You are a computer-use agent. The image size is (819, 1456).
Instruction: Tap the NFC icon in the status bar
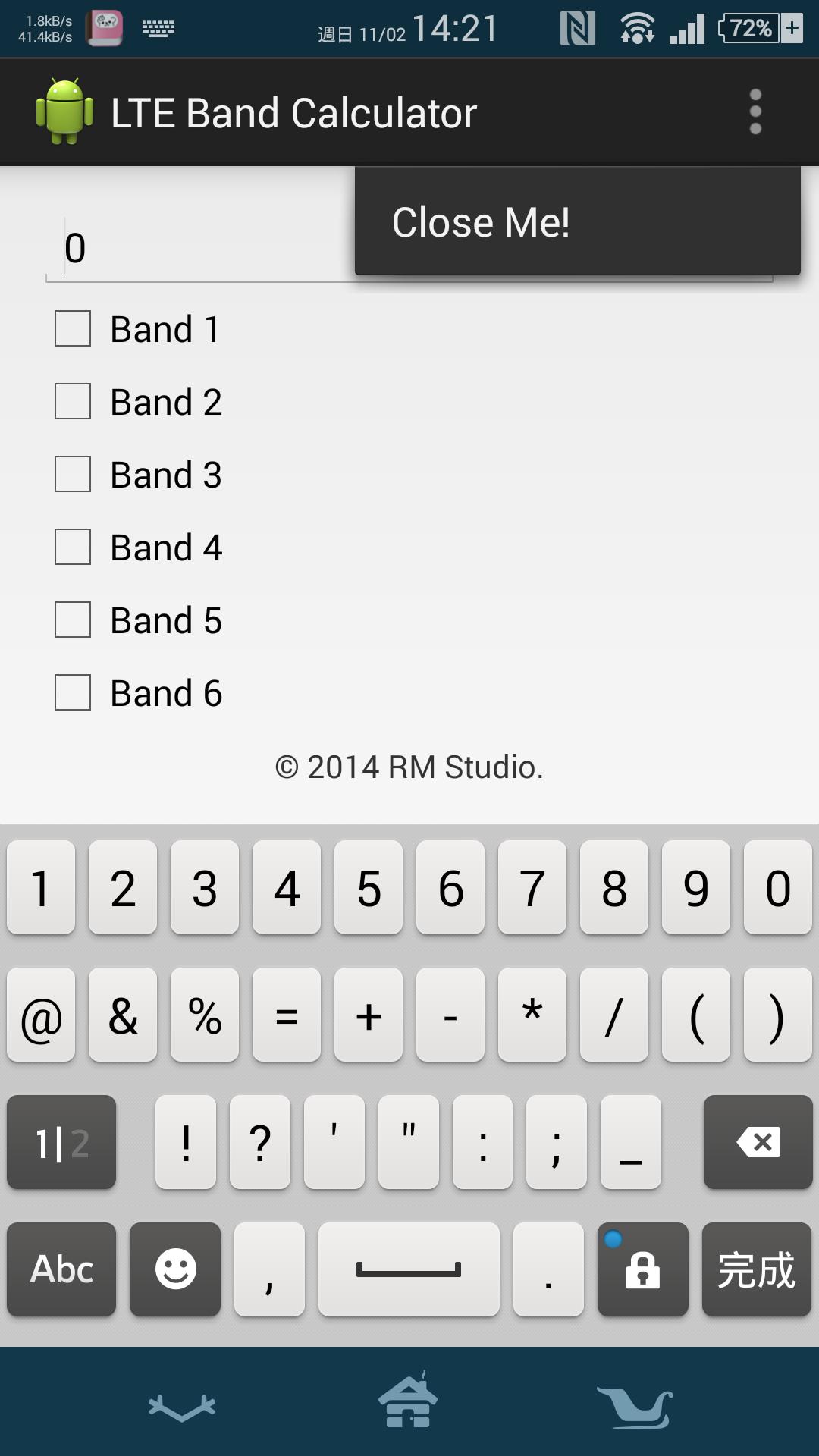578,27
